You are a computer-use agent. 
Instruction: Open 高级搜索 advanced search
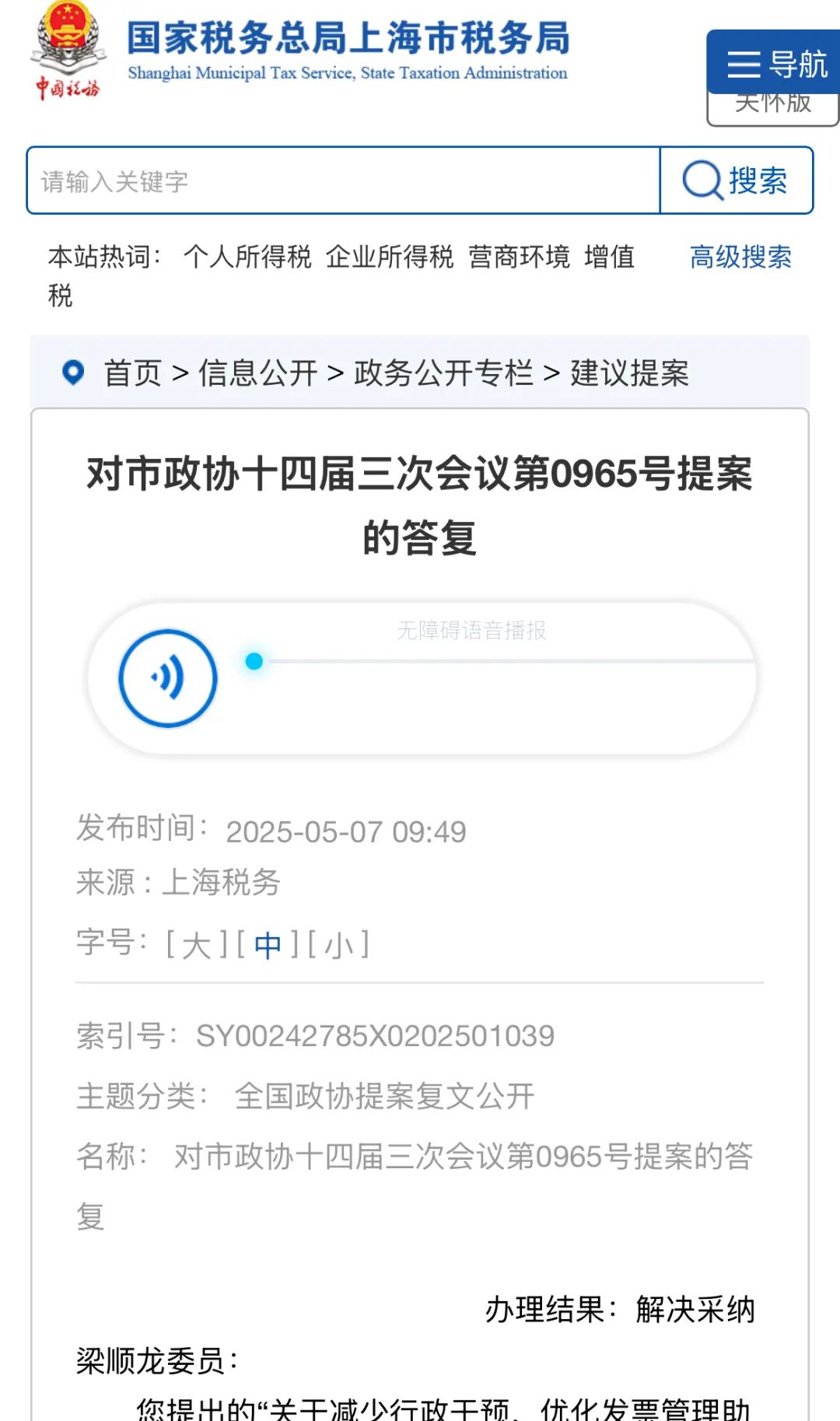(x=740, y=257)
